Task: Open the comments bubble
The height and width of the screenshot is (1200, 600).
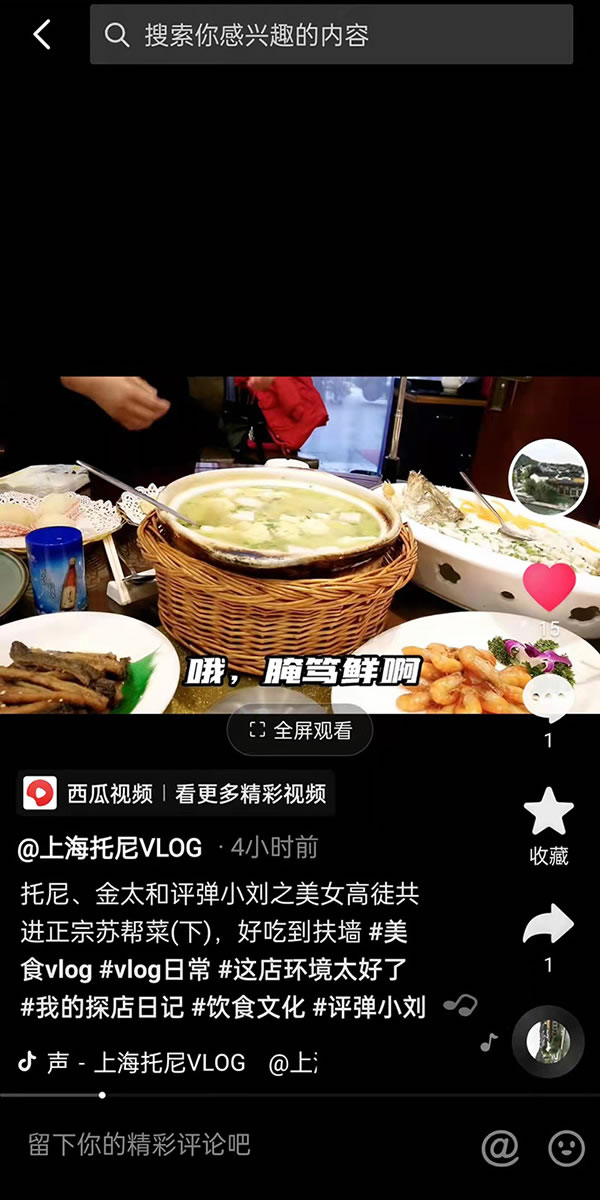Action: click(x=548, y=699)
